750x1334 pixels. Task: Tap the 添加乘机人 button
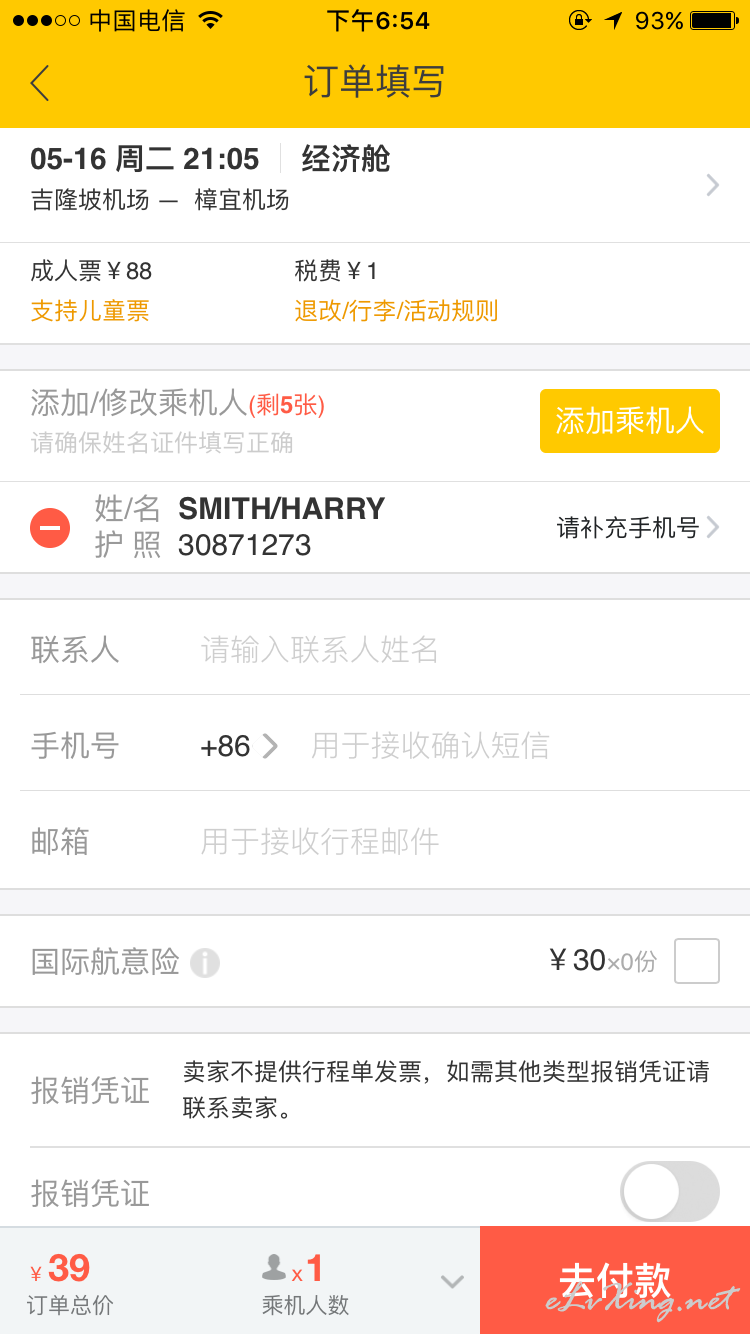[x=629, y=421]
